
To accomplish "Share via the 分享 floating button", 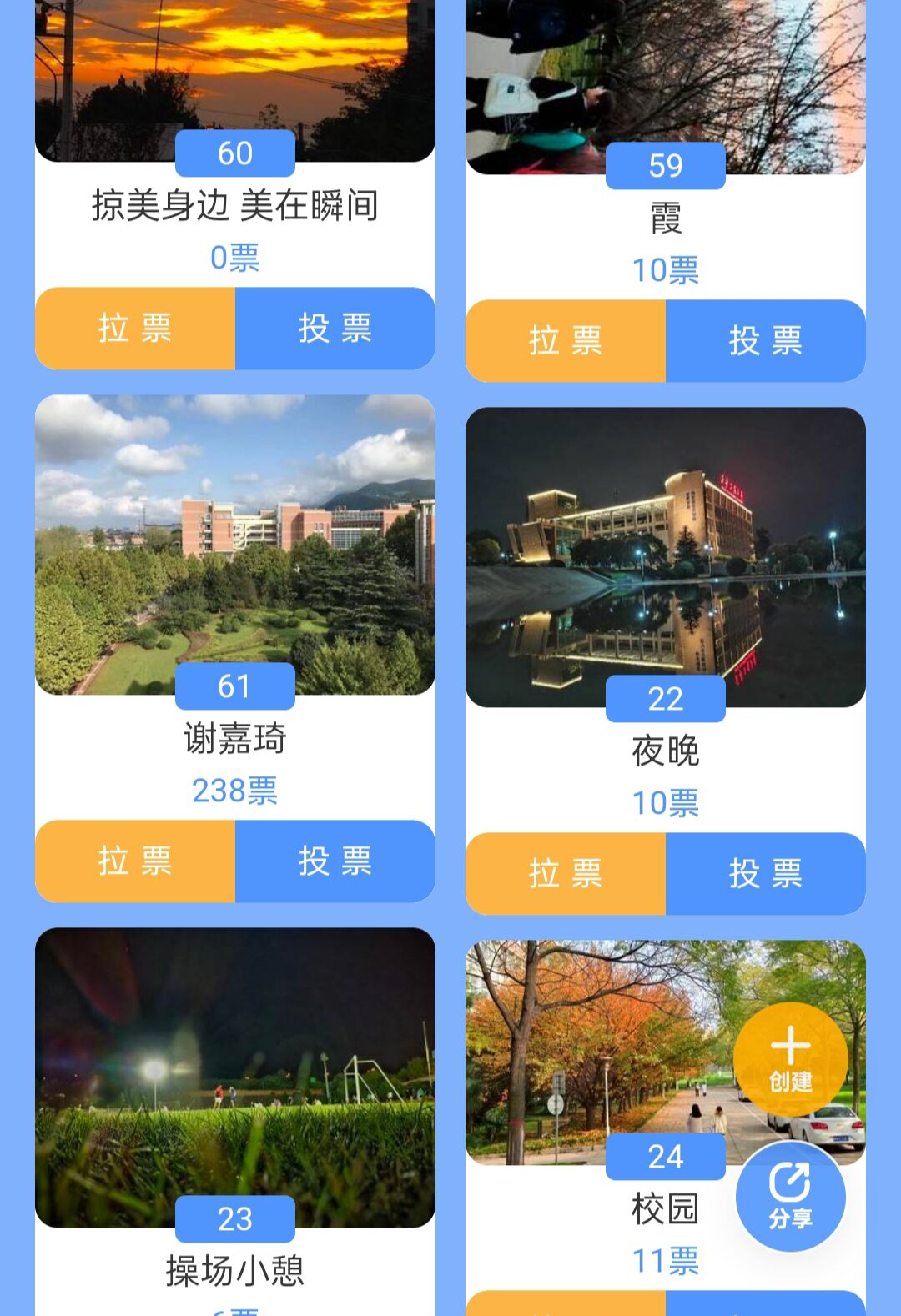I will (791, 1196).
